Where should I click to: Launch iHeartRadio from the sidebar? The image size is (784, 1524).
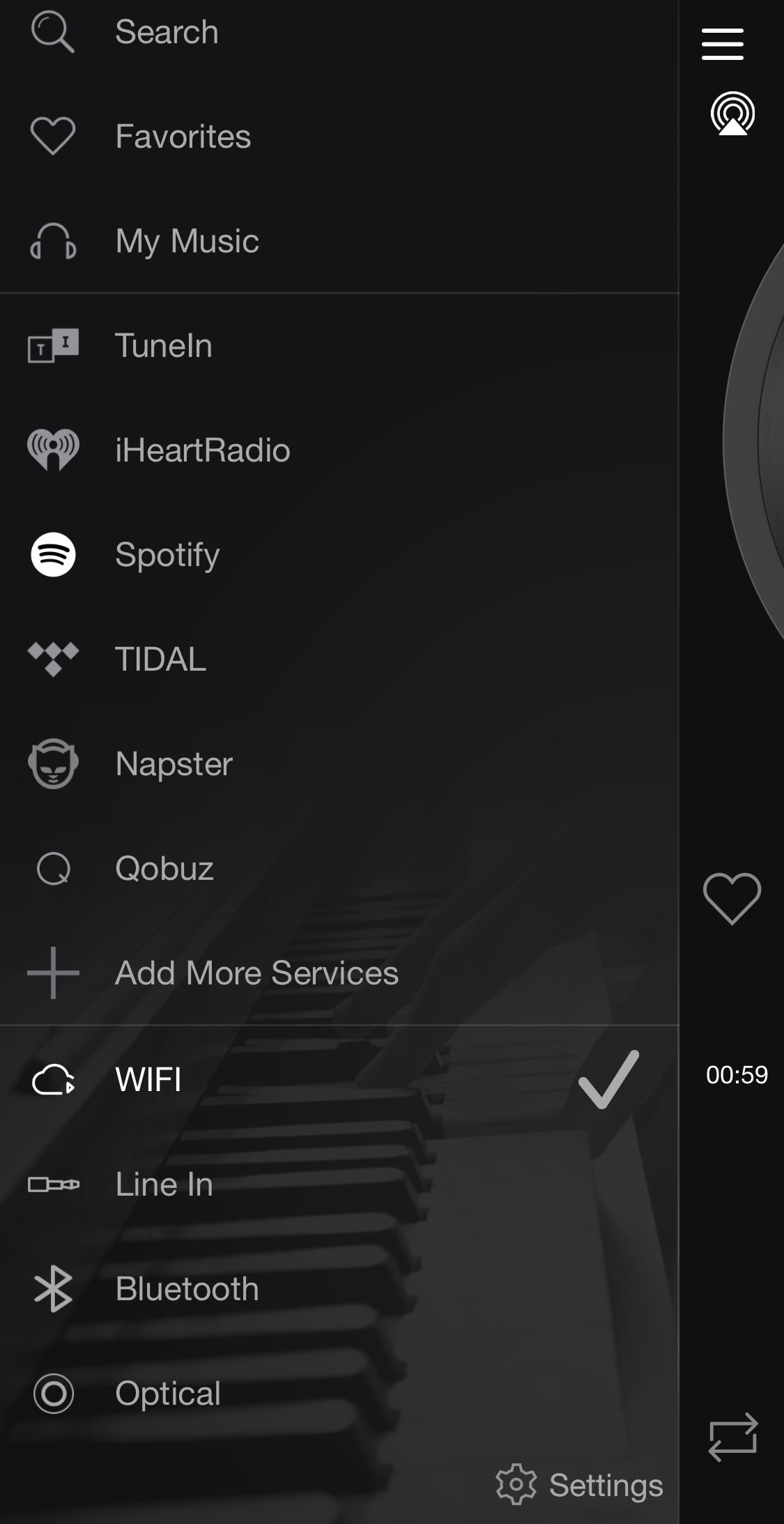202,450
